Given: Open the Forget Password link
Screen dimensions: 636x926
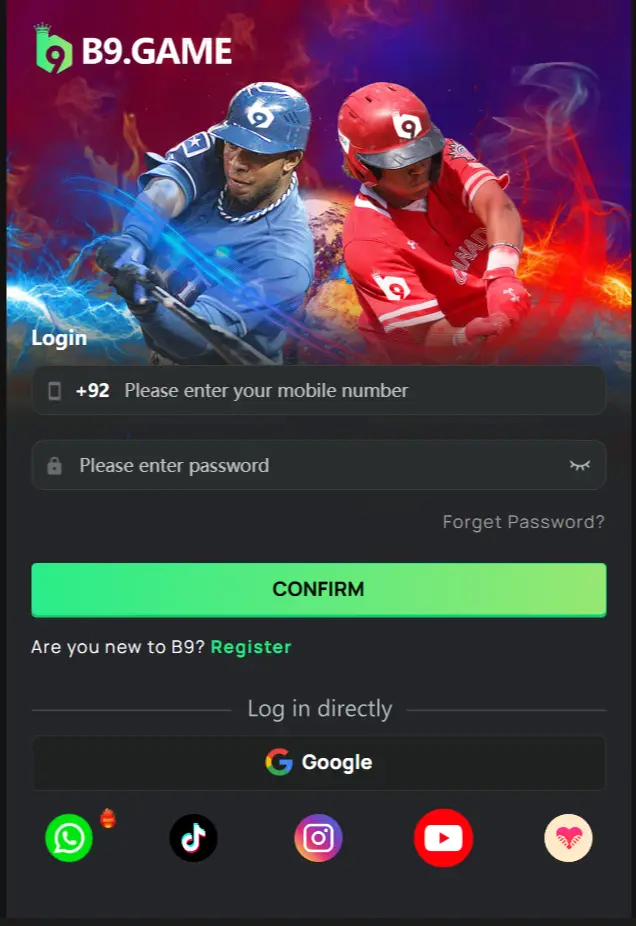Looking at the screenshot, I should pos(523,522).
